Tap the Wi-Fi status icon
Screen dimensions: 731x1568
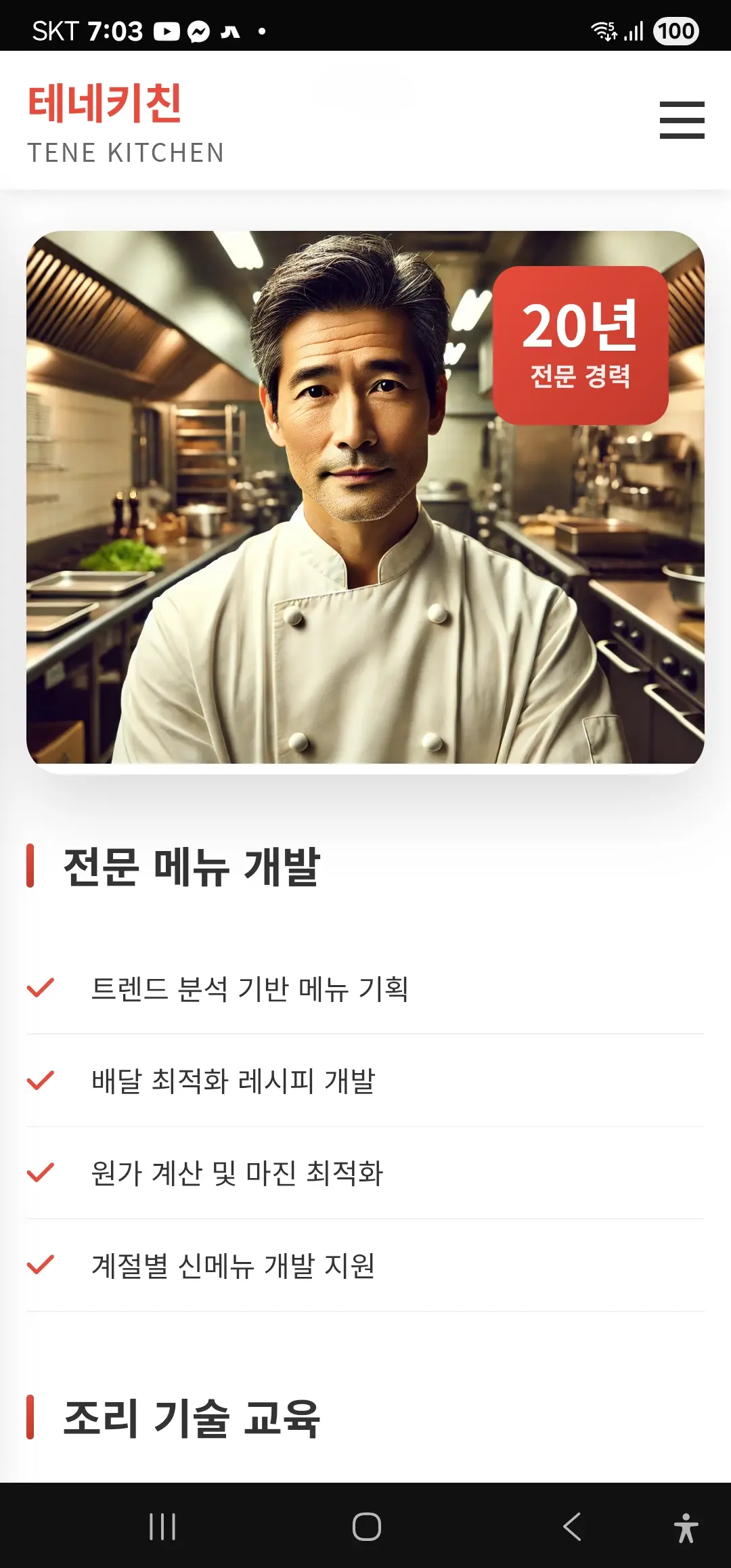point(604,30)
